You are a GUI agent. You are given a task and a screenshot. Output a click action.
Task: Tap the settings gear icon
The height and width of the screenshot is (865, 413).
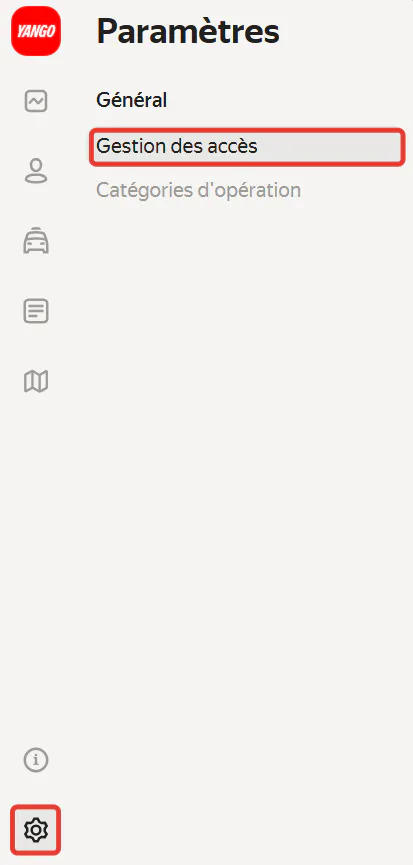36,830
